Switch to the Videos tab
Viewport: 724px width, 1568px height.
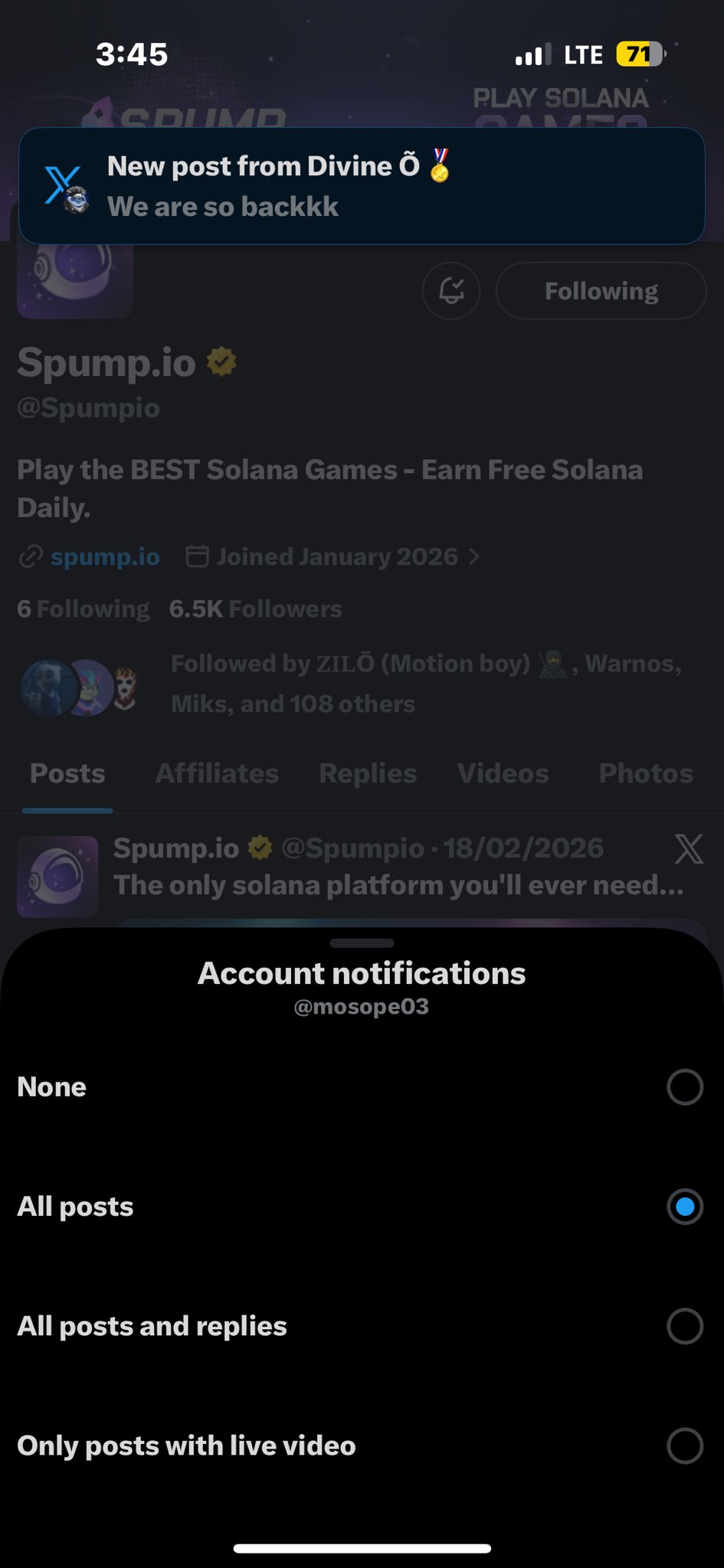click(503, 773)
